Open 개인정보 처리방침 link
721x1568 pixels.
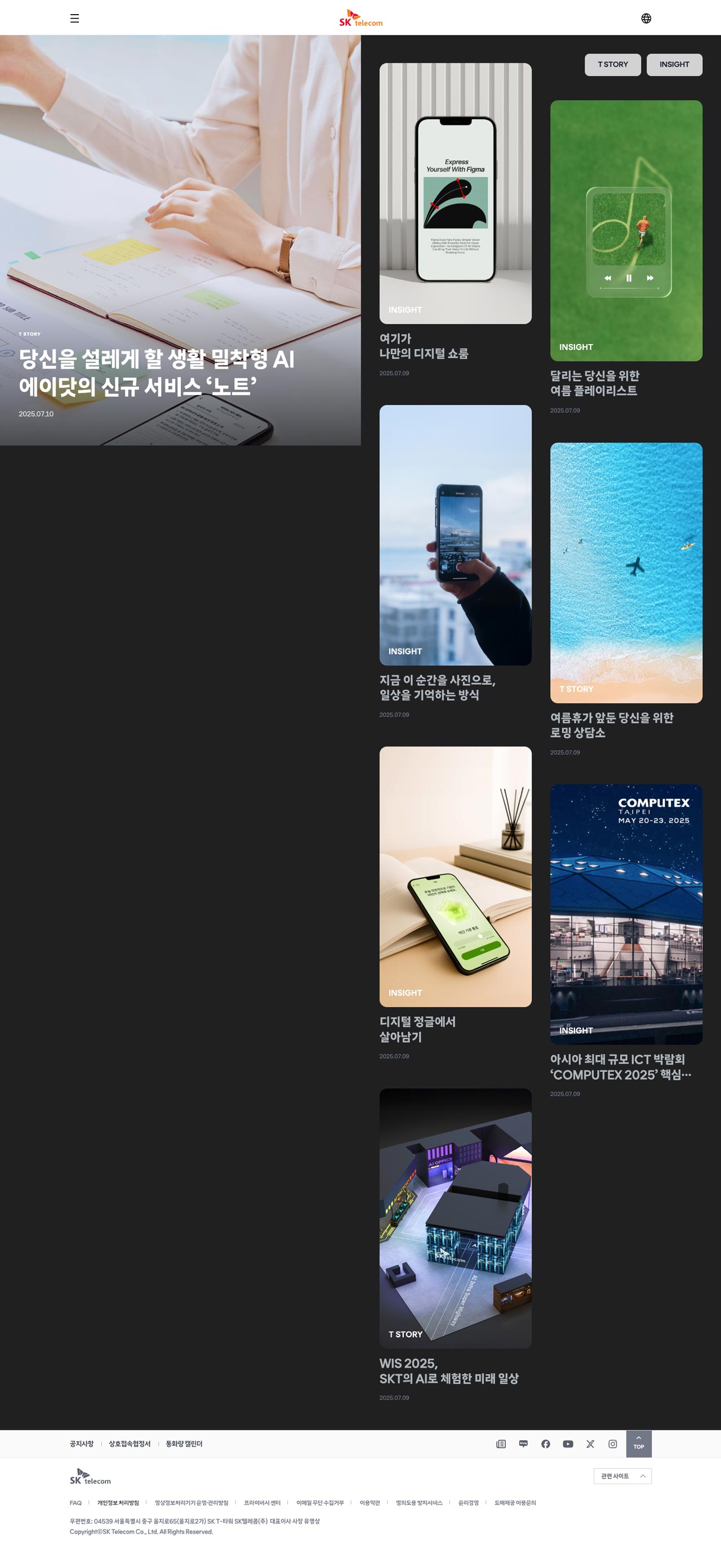(x=118, y=1503)
